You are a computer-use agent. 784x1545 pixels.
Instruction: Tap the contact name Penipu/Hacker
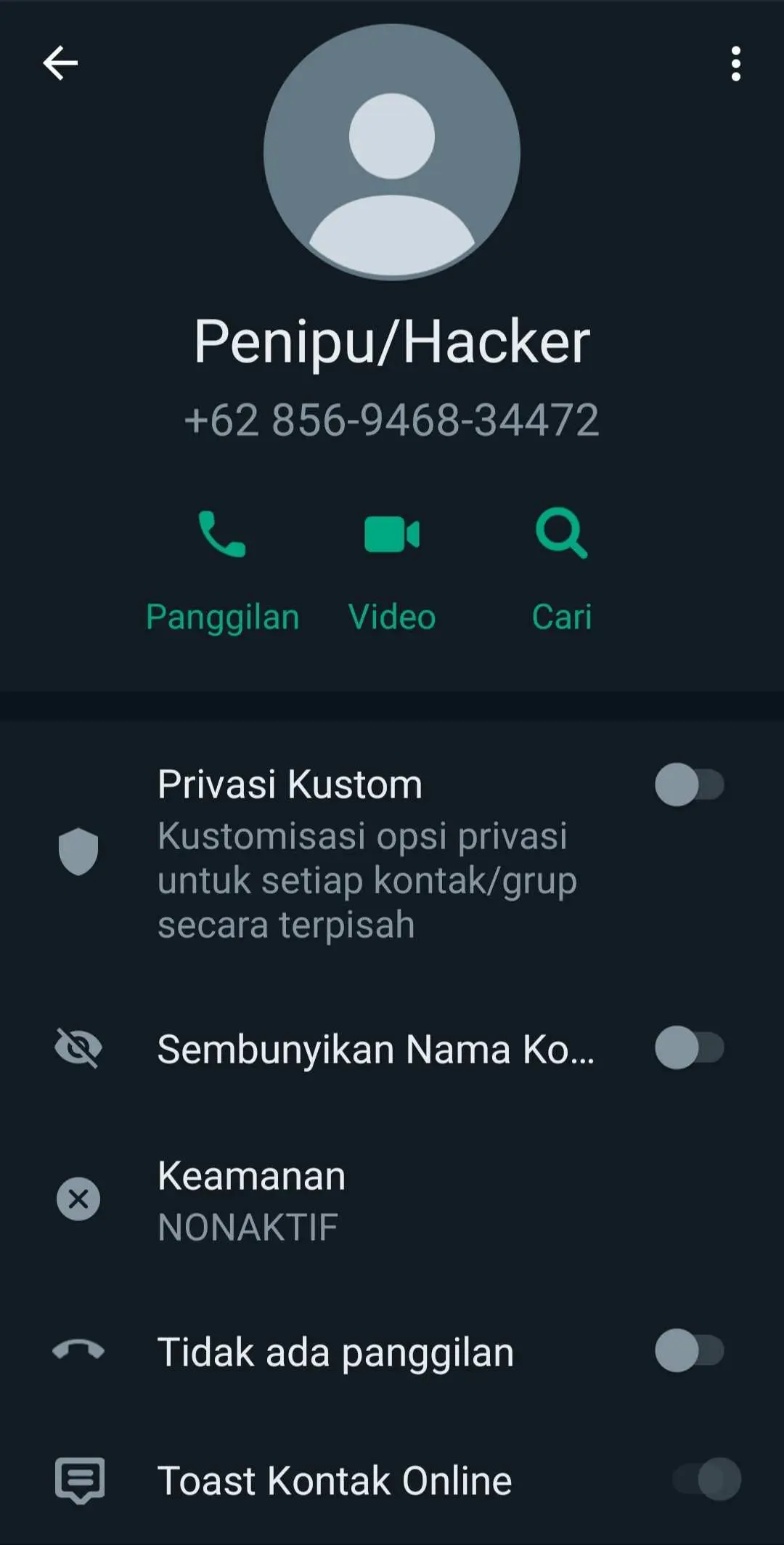pyautogui.click(x=392, y=341)
